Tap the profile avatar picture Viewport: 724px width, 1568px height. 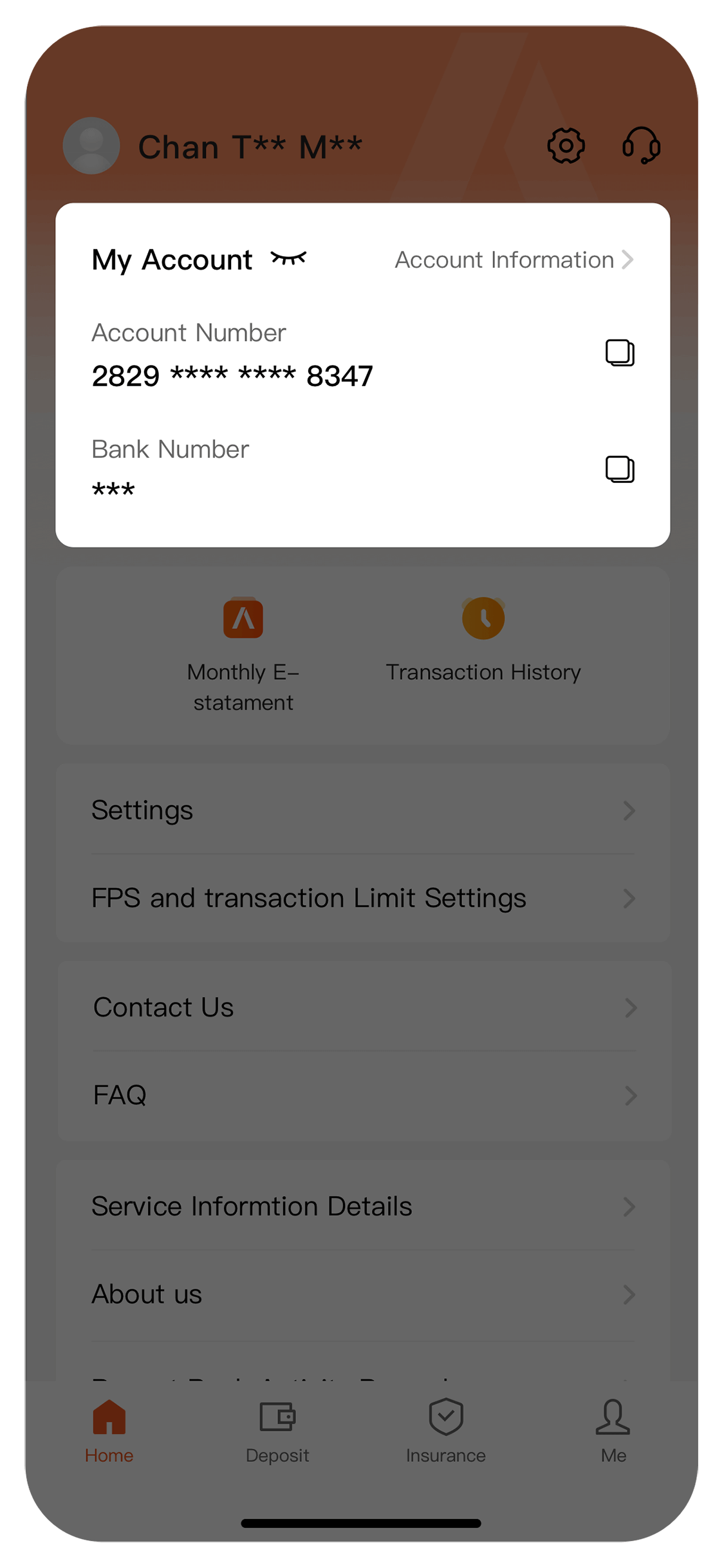[x=91, y=145]
